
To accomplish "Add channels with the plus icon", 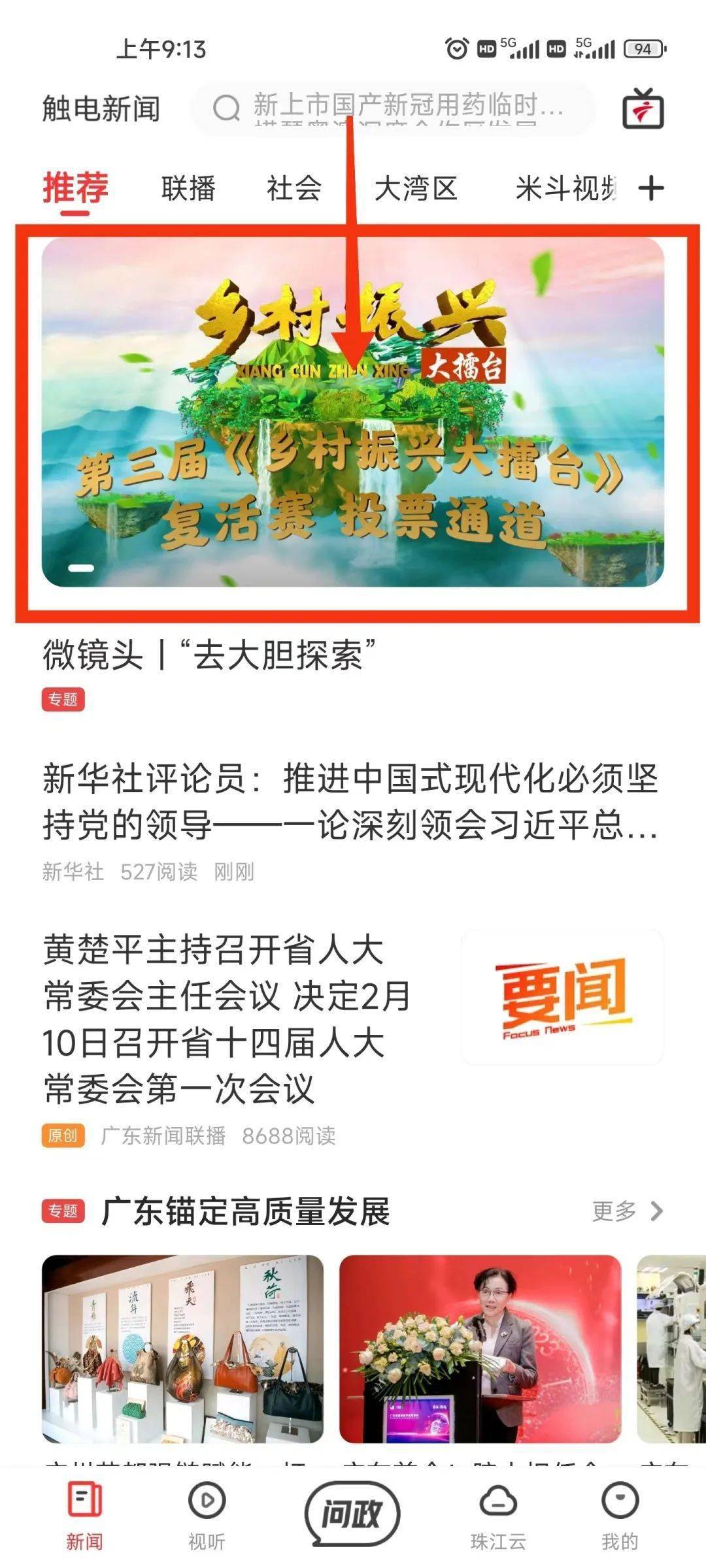I will [x=650, y=189].
